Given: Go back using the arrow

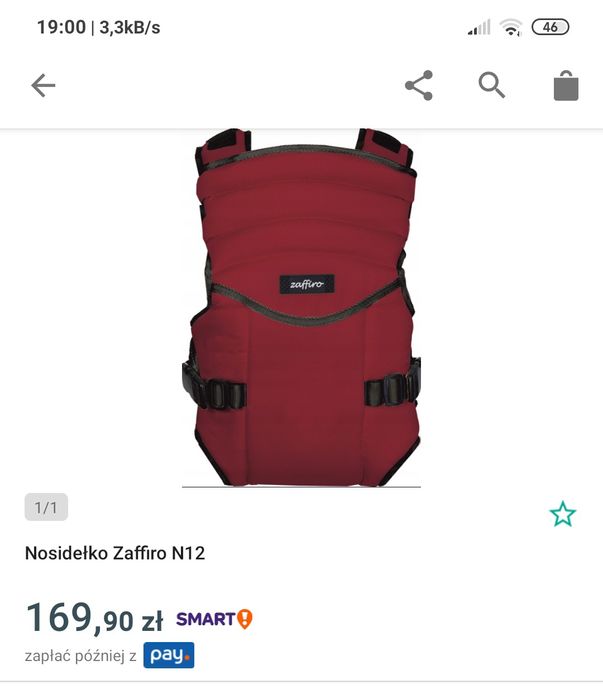Looking at the screenshot, I should click(x=43, y=86).
